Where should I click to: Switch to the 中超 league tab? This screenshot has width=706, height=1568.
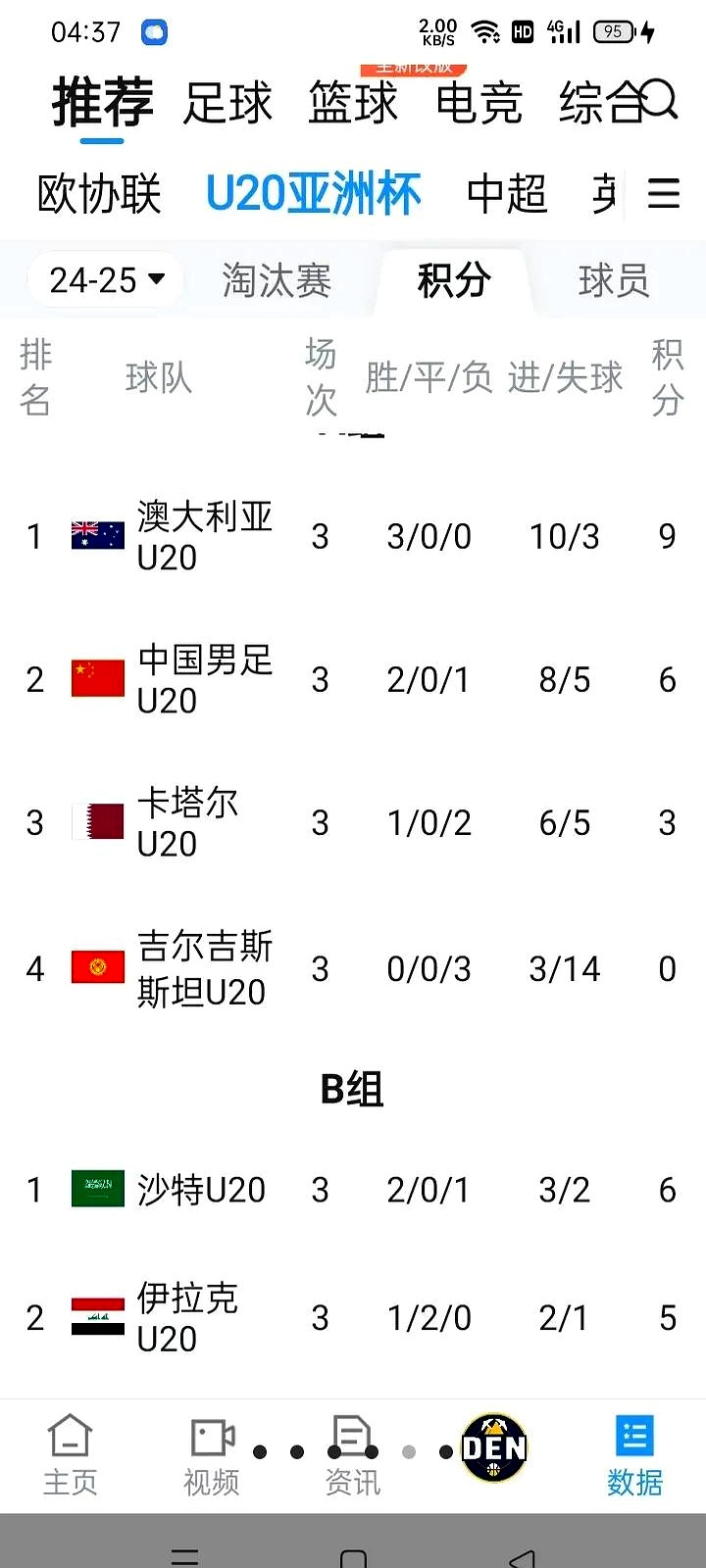(507, 194)
